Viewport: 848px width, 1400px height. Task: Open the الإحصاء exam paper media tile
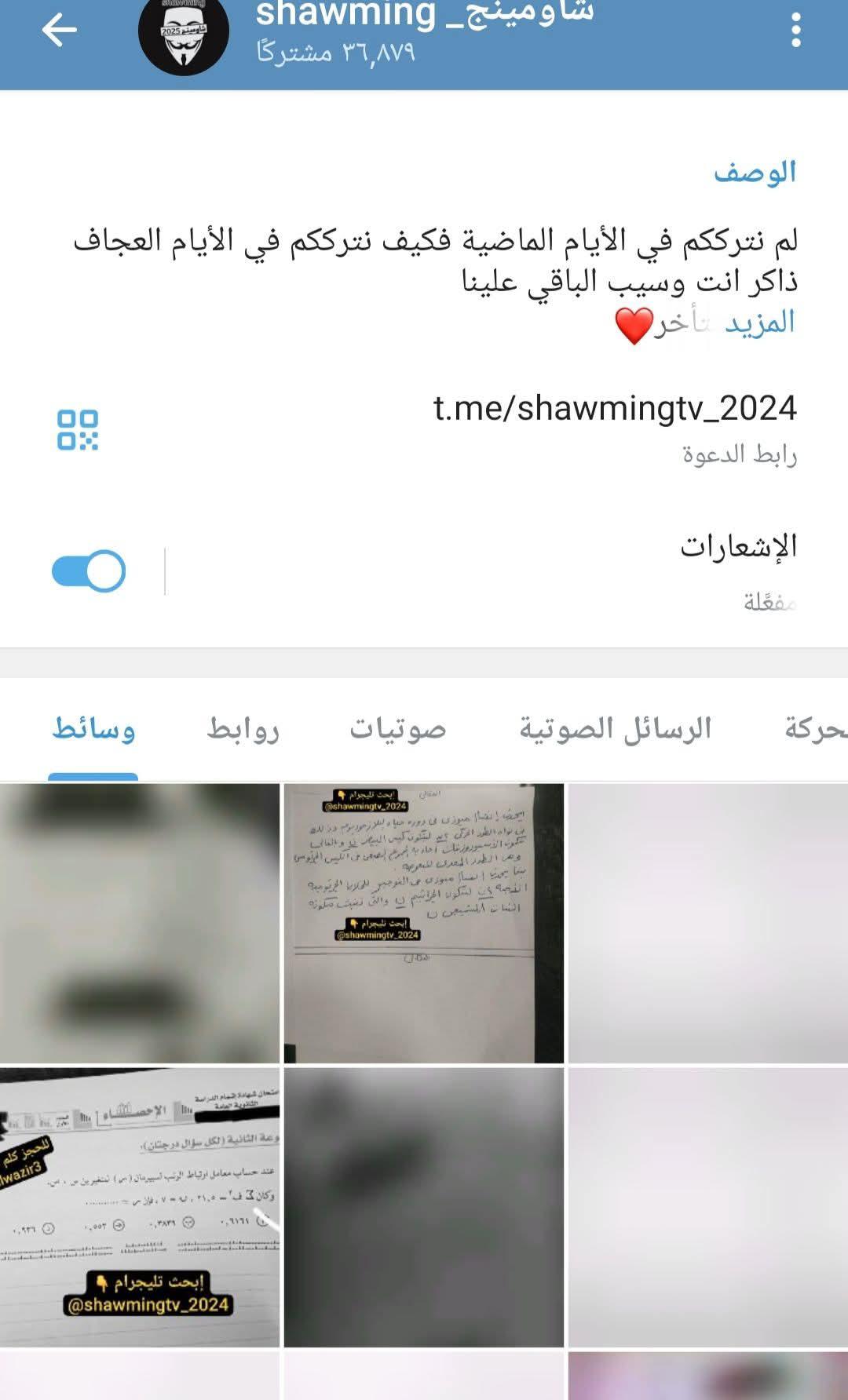140,1207
